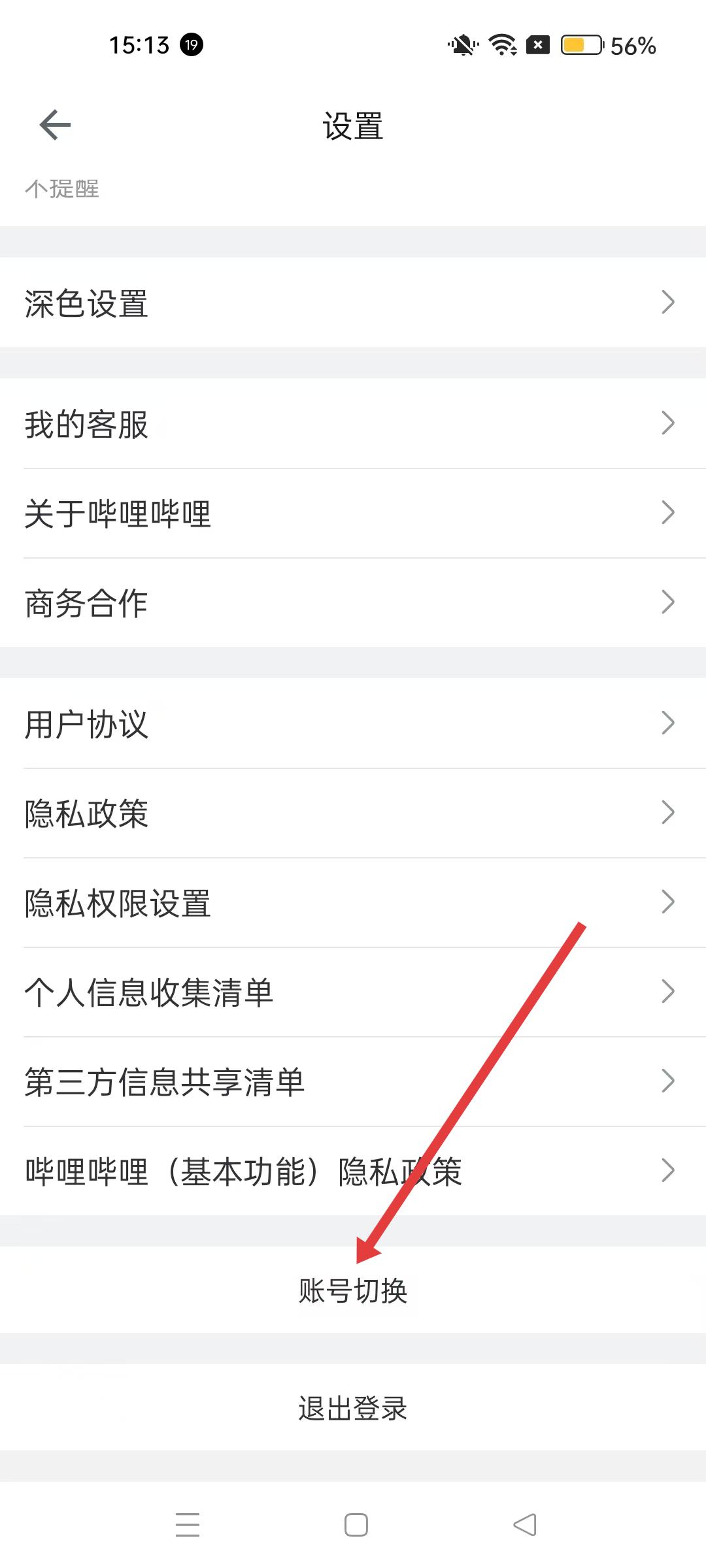706x1568 pixels.
Task: View the 用户协议 user agreement
Action: click(x=353, y=723)
